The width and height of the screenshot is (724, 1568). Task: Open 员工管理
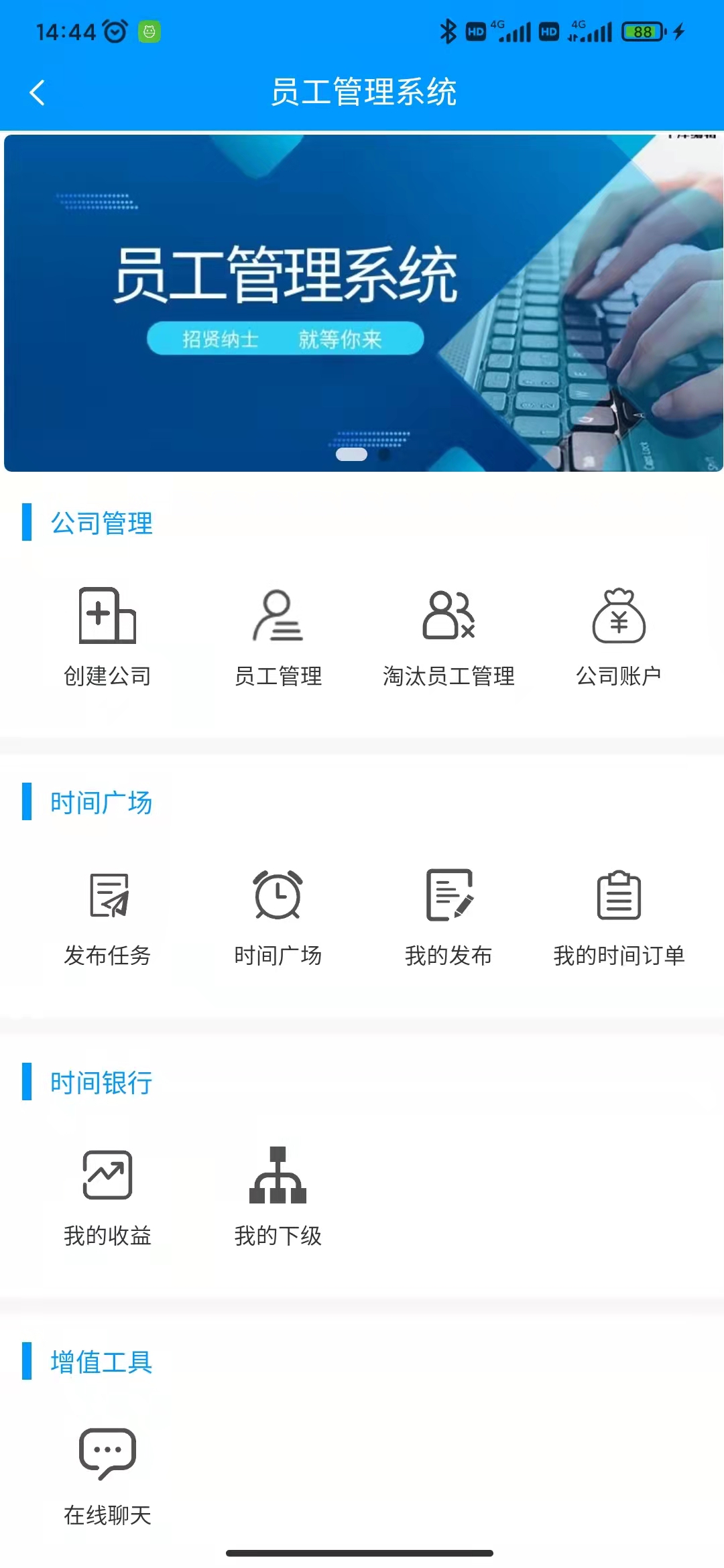[x=278, y=637]
